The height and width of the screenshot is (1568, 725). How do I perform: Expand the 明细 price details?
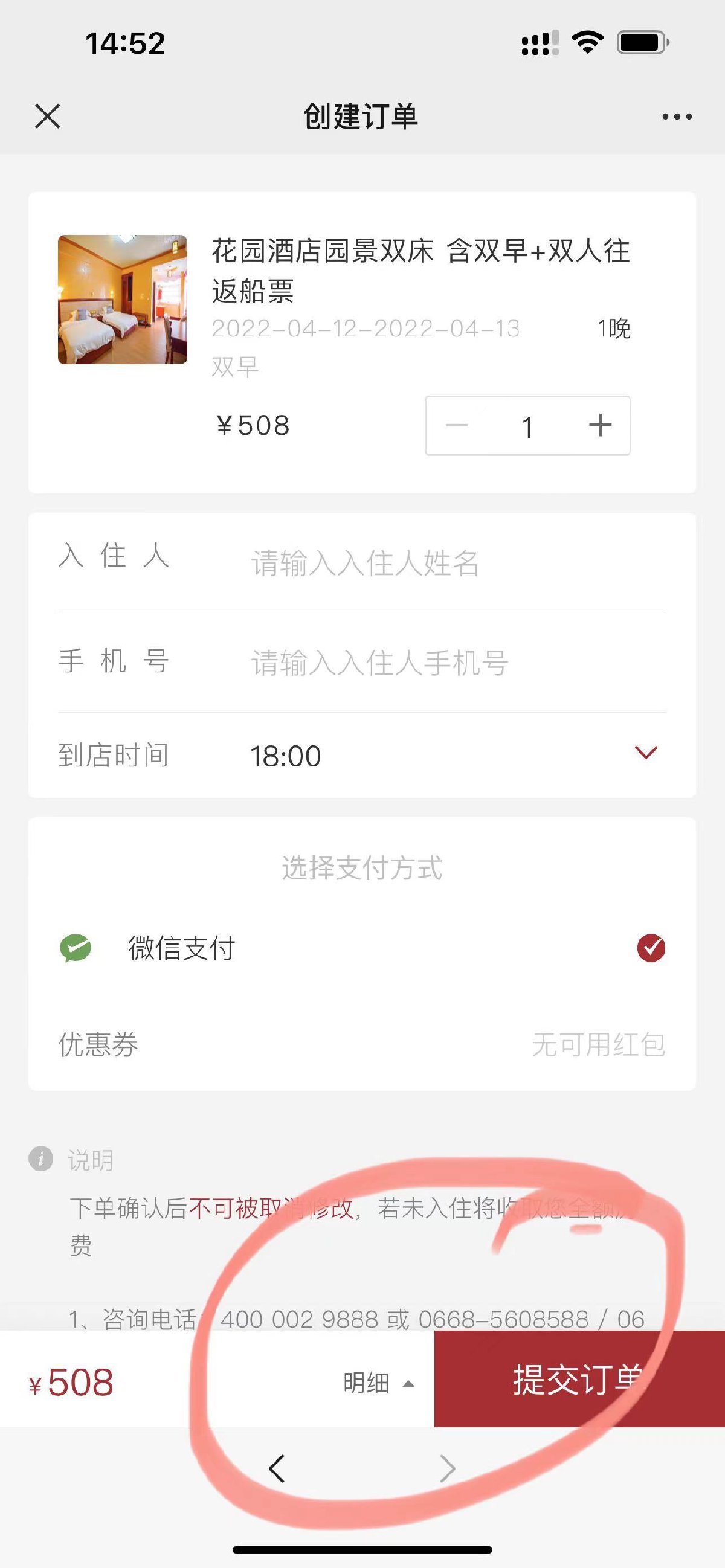pos(379,1383)
